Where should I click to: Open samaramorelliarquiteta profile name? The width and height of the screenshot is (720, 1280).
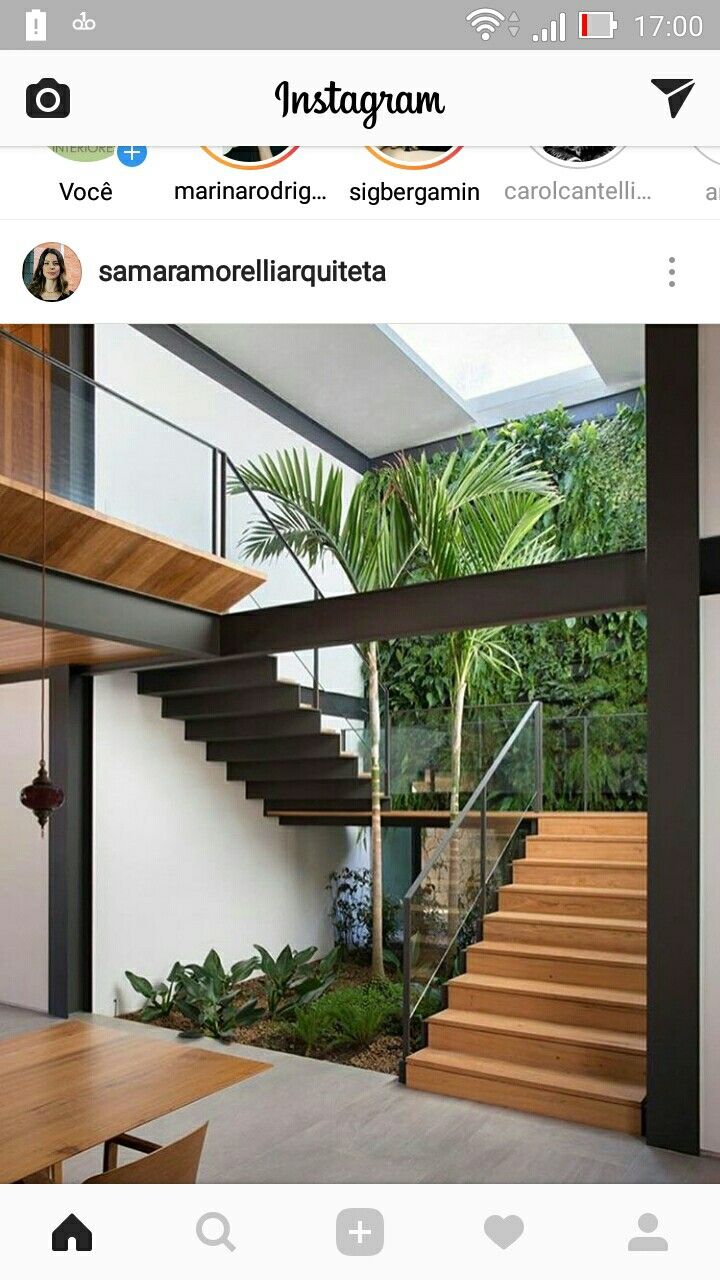click(x=242, y=272)
